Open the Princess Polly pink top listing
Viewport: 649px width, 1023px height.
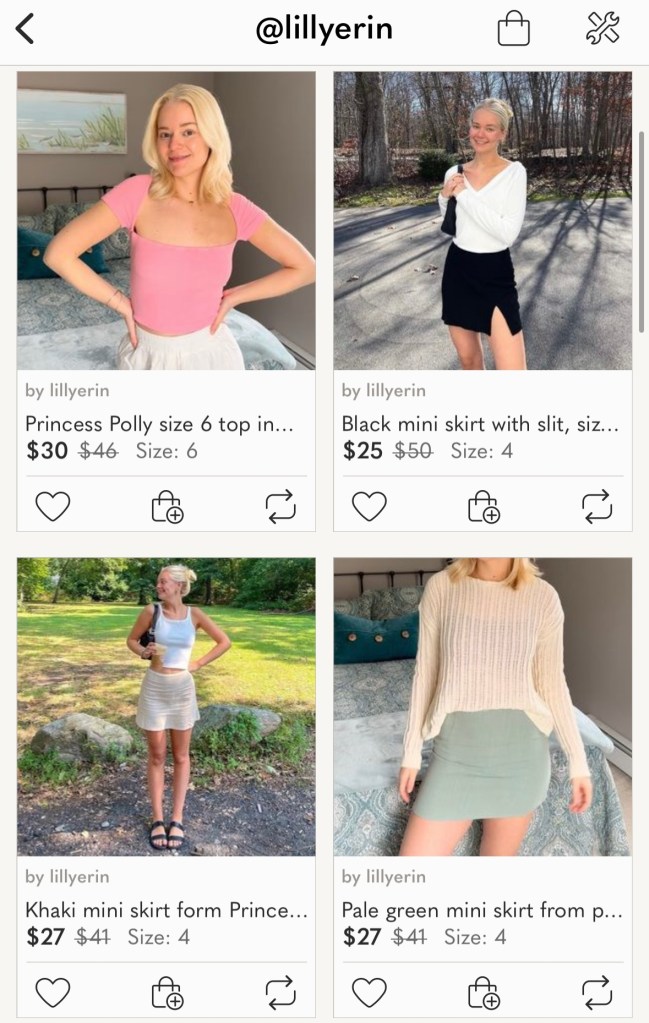point(166,220)
